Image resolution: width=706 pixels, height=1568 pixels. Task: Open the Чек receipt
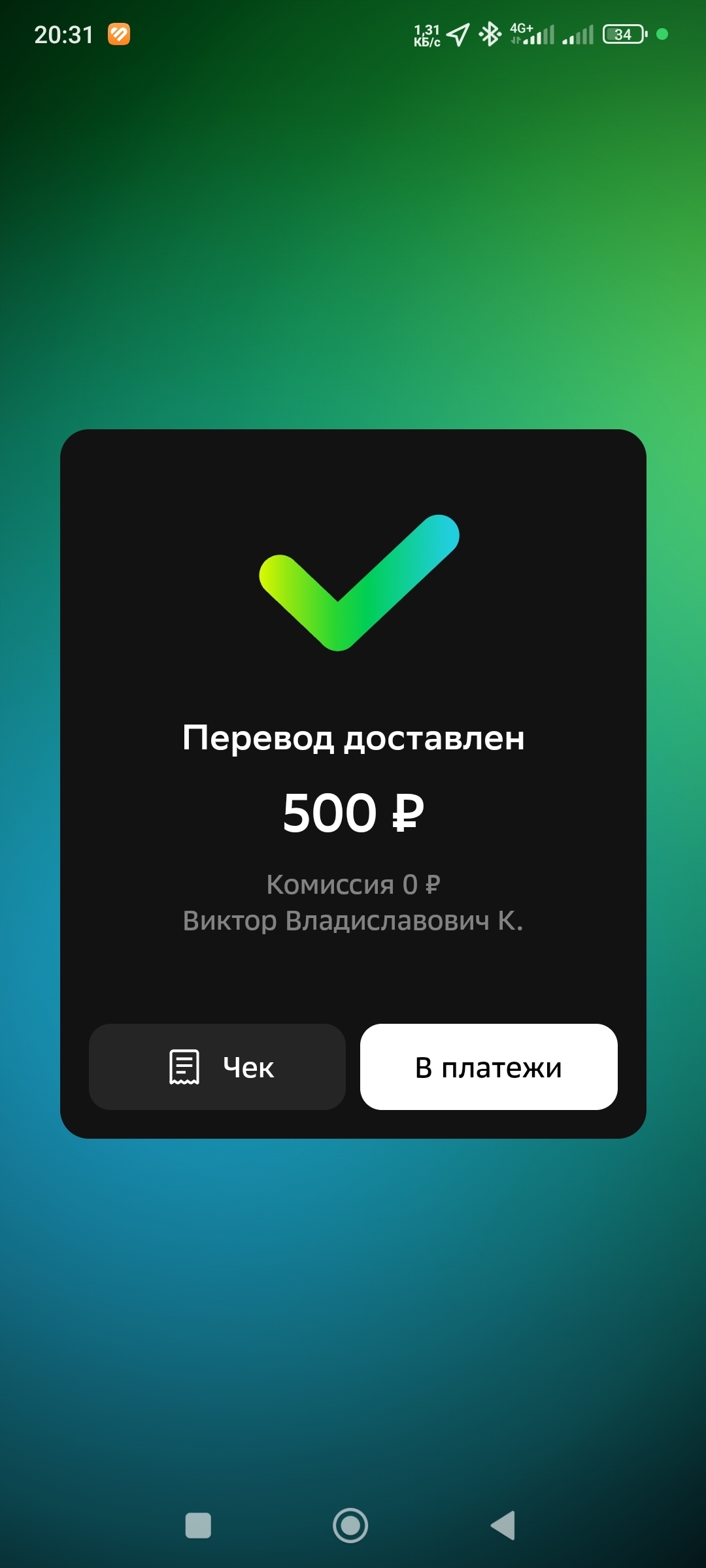[217, 1067]
